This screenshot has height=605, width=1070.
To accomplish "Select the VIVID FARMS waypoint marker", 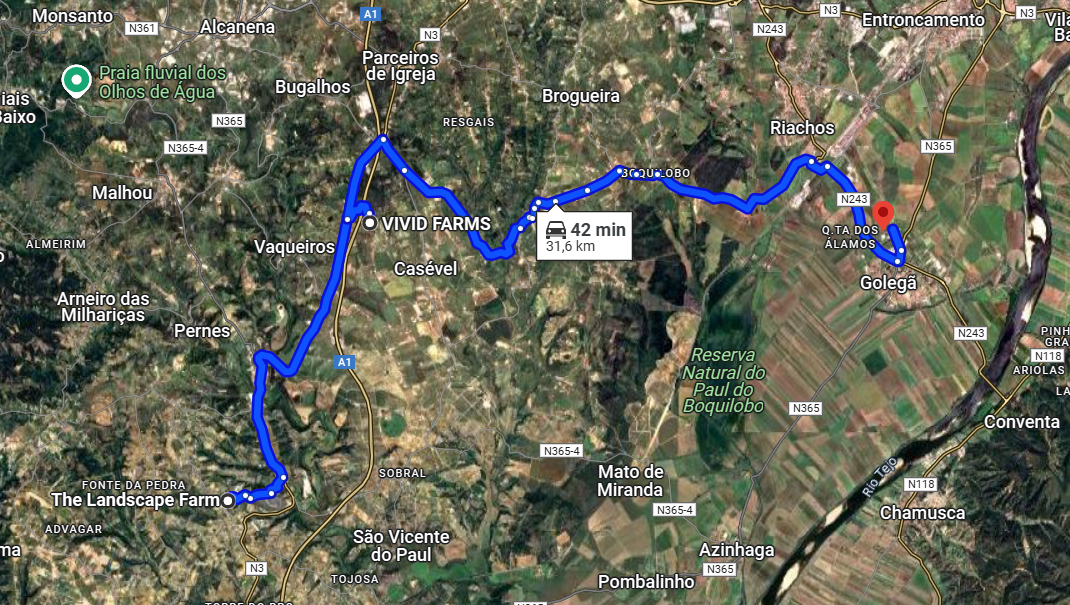I will (x=370, y=223).
